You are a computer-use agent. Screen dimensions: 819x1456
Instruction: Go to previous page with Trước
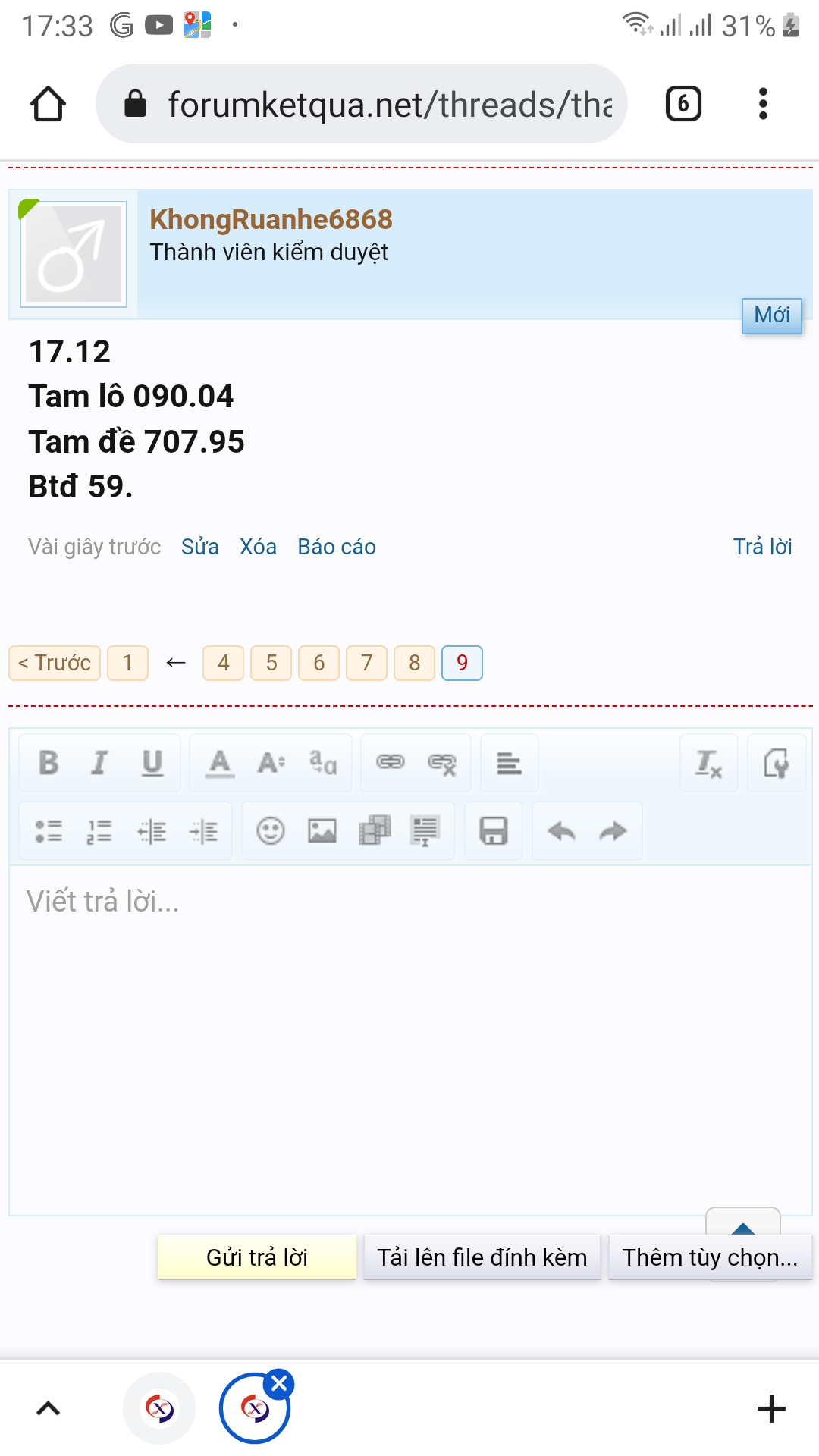tap(55, 663)
